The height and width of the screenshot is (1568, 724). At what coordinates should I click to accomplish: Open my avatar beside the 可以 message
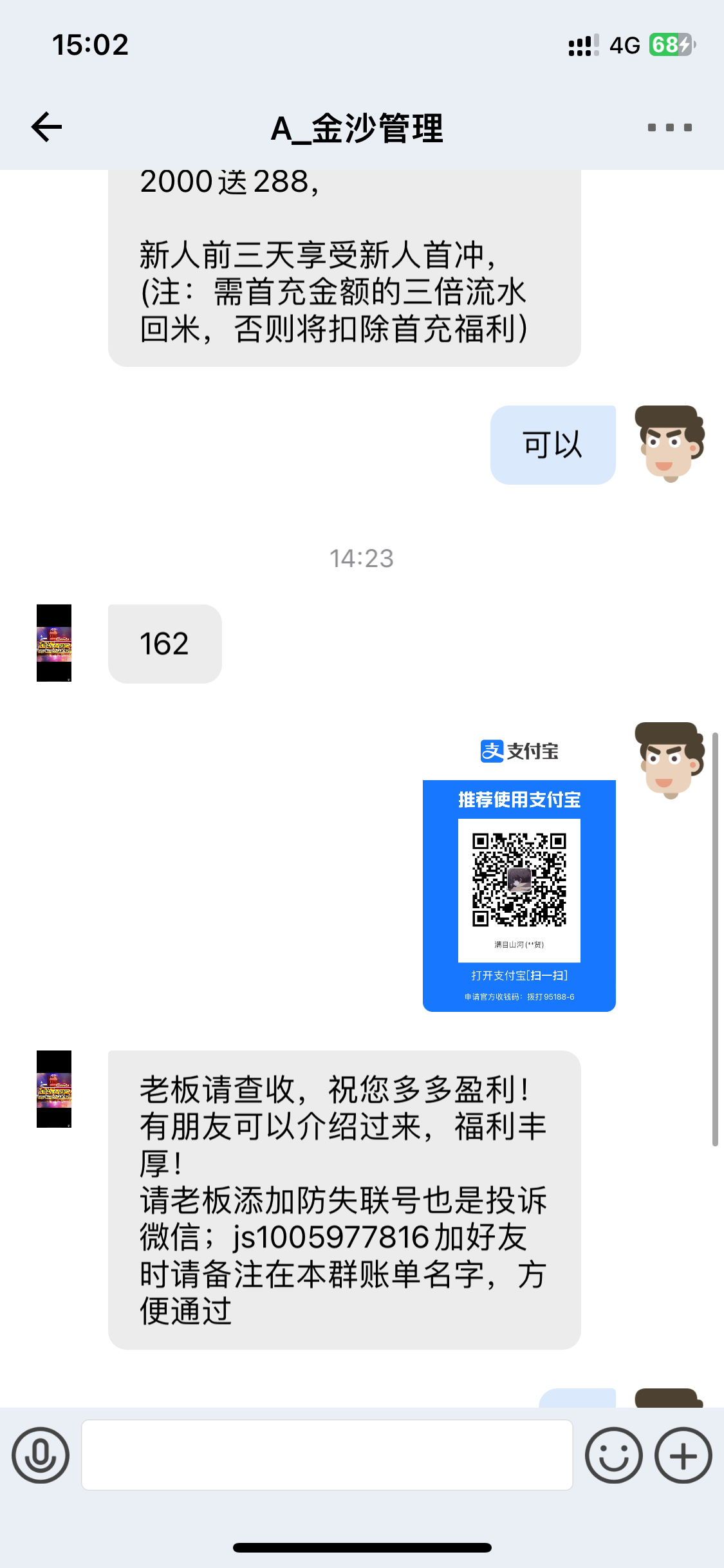coord(669,443)
